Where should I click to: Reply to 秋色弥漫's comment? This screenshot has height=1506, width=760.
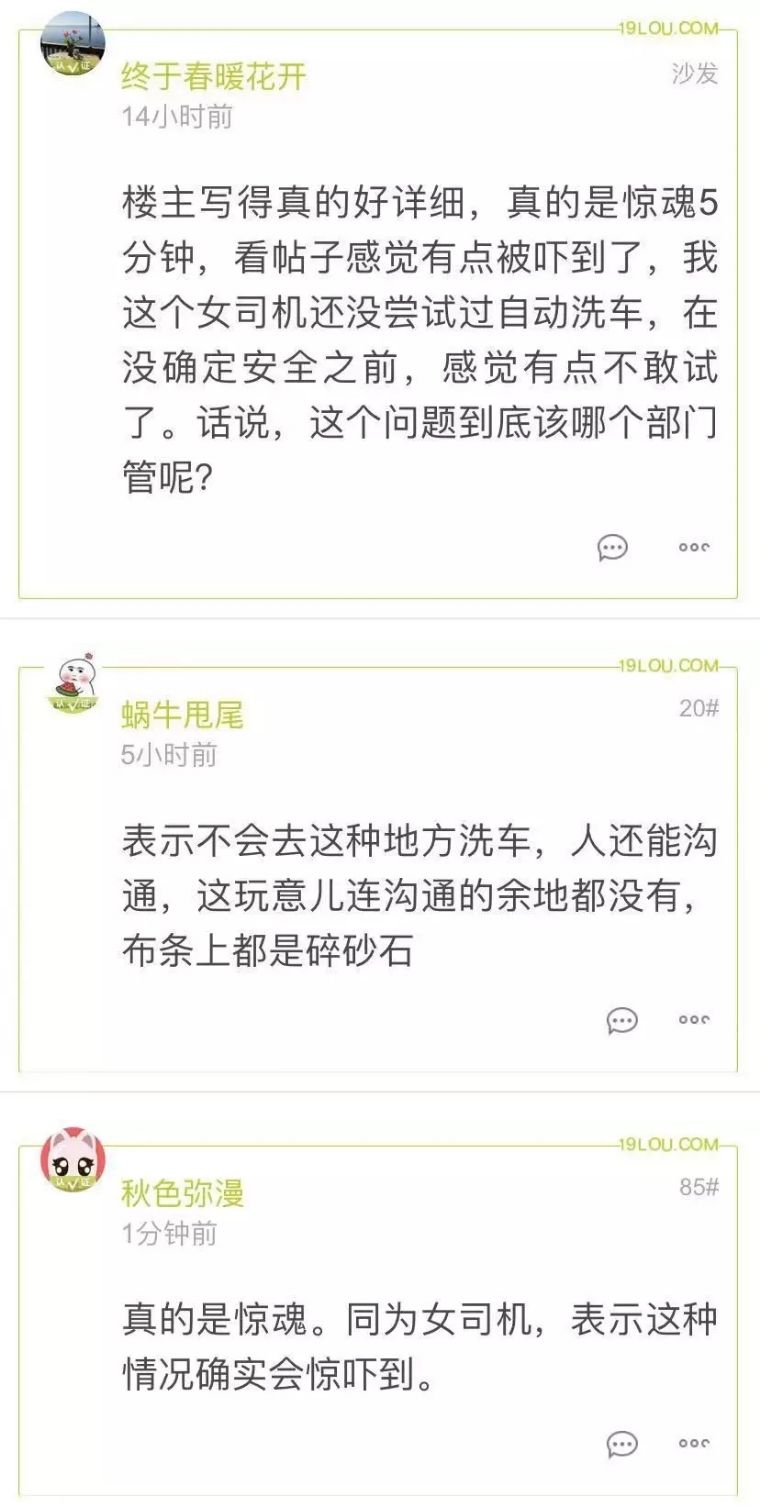pos(622,1443)
